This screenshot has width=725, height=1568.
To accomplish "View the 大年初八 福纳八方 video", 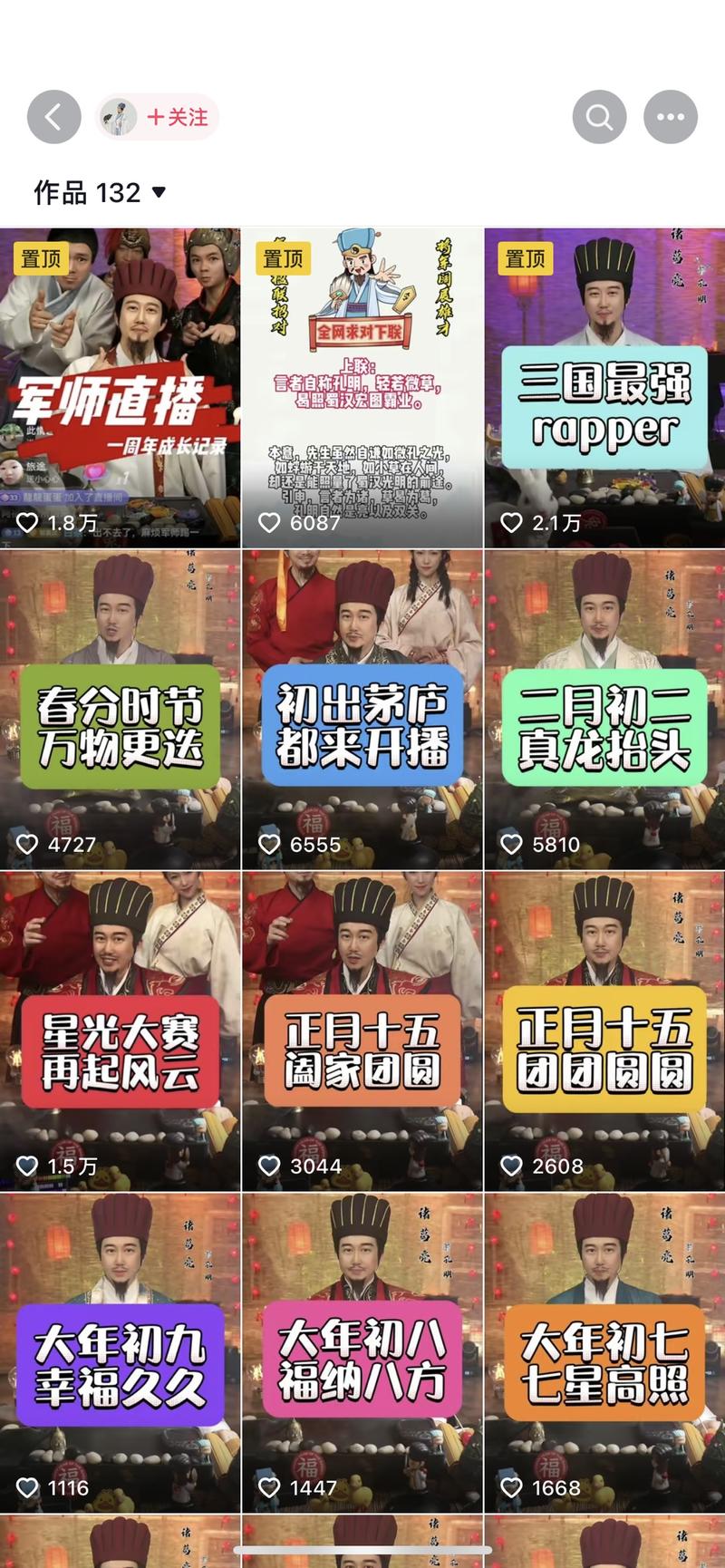I will click(x=362, y=1353).
